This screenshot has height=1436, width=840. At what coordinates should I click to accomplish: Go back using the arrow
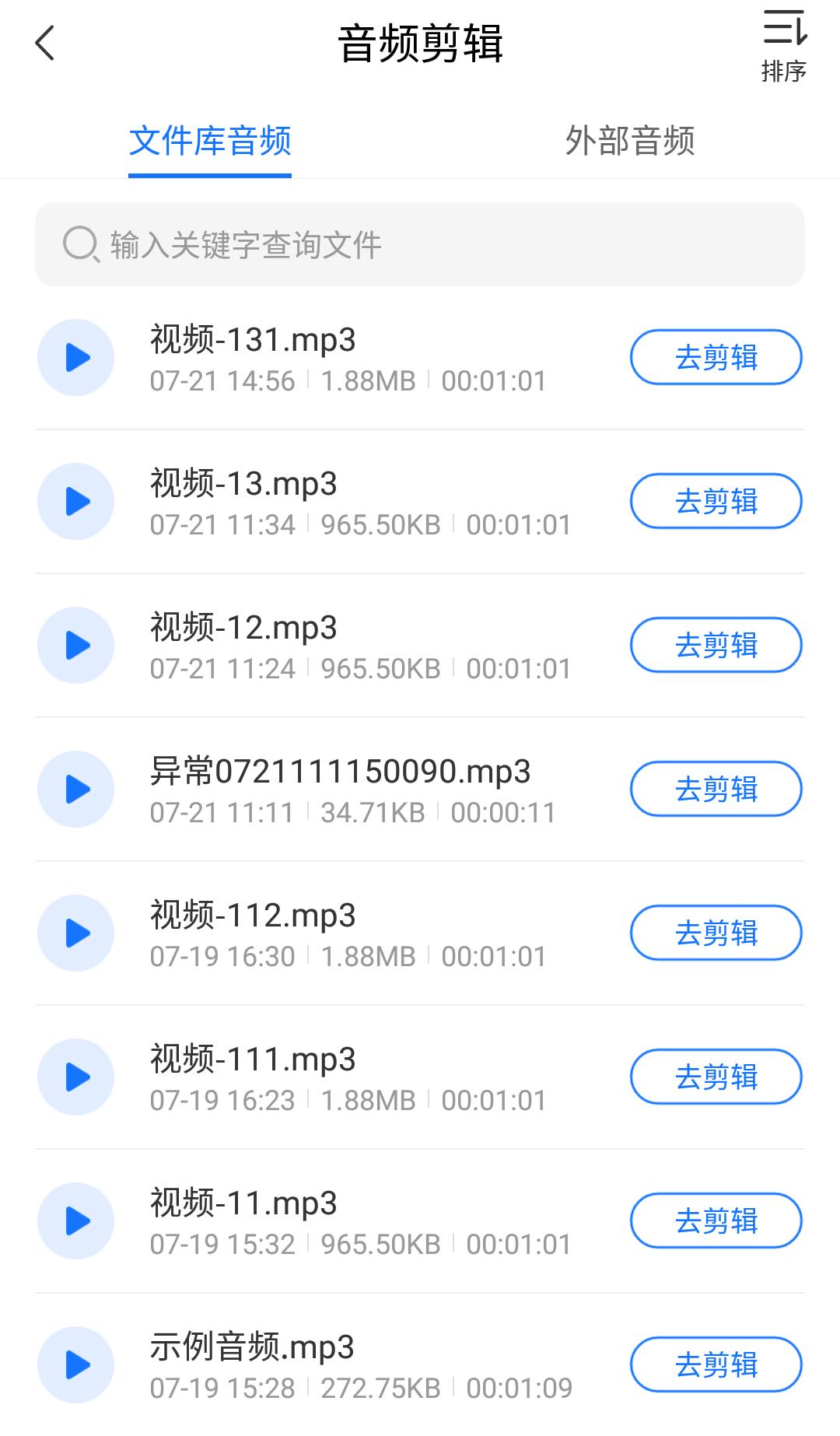44,43
